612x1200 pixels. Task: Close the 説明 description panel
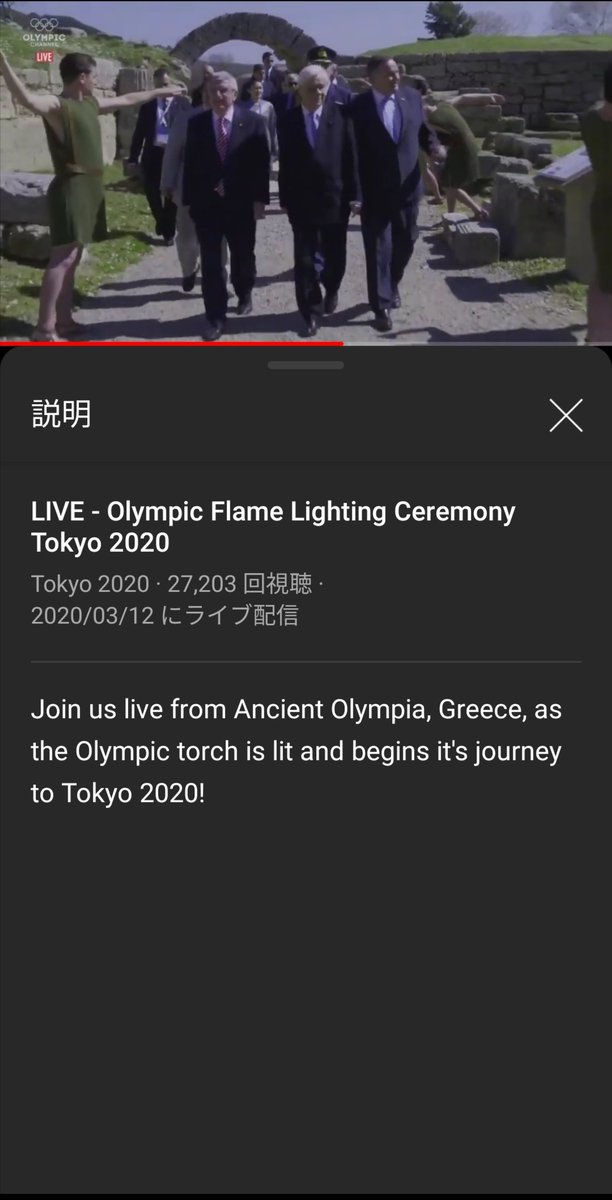click(566, 415)
